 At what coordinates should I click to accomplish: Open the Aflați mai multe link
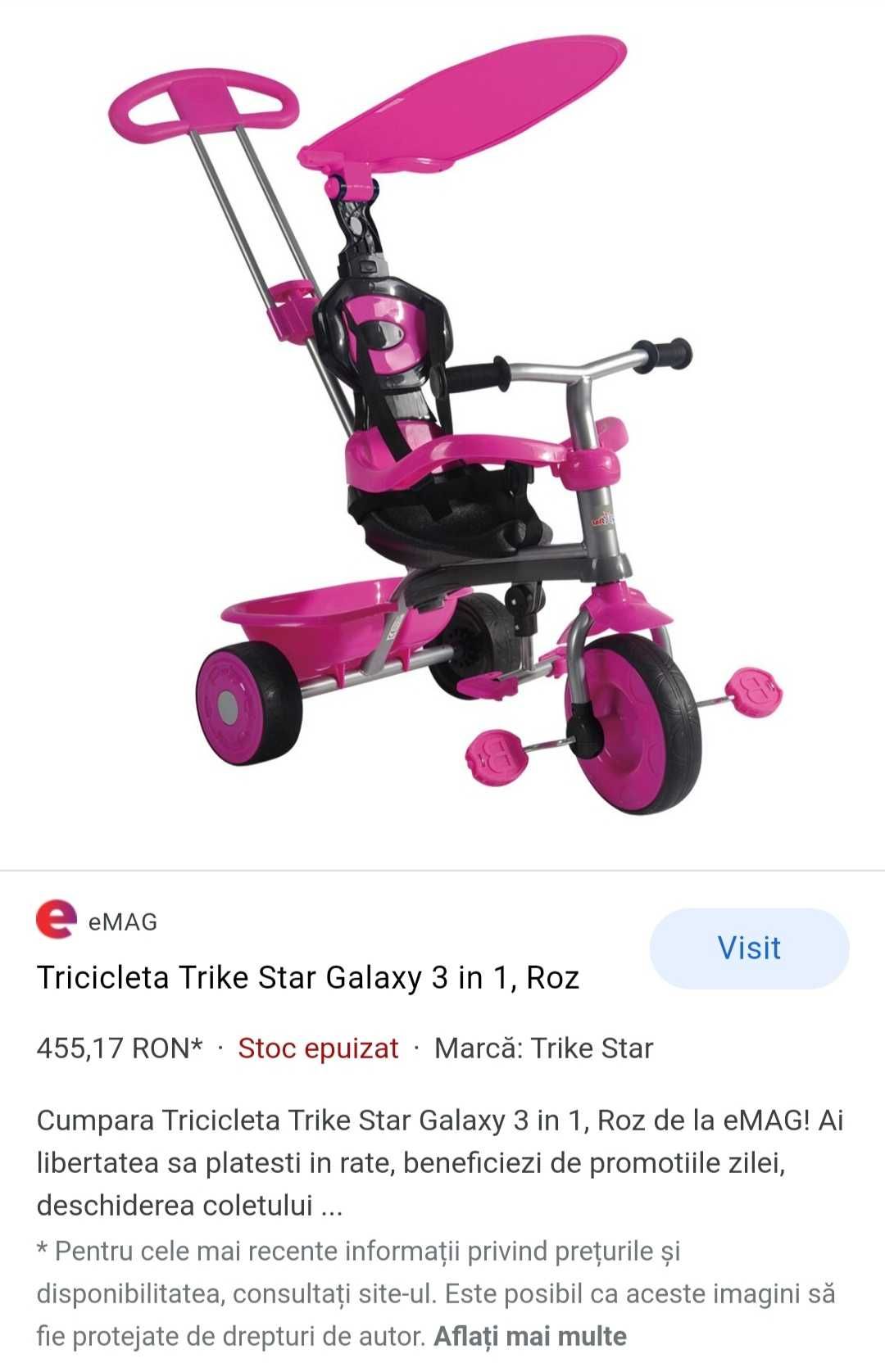pos(529,1336)
